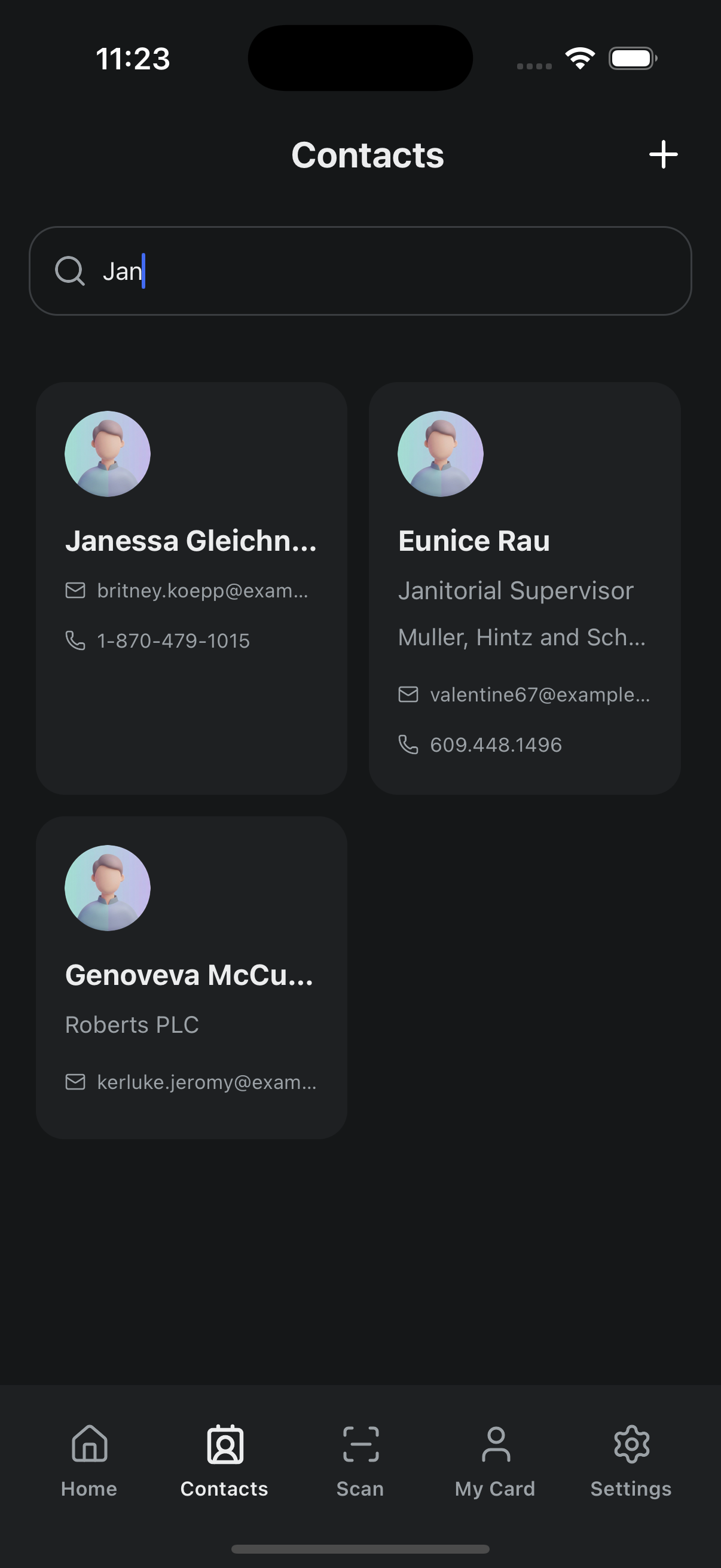Tap valentine67@example email link
The image size is (721, 1568).
pyautogui.click(x=539, y=694)
